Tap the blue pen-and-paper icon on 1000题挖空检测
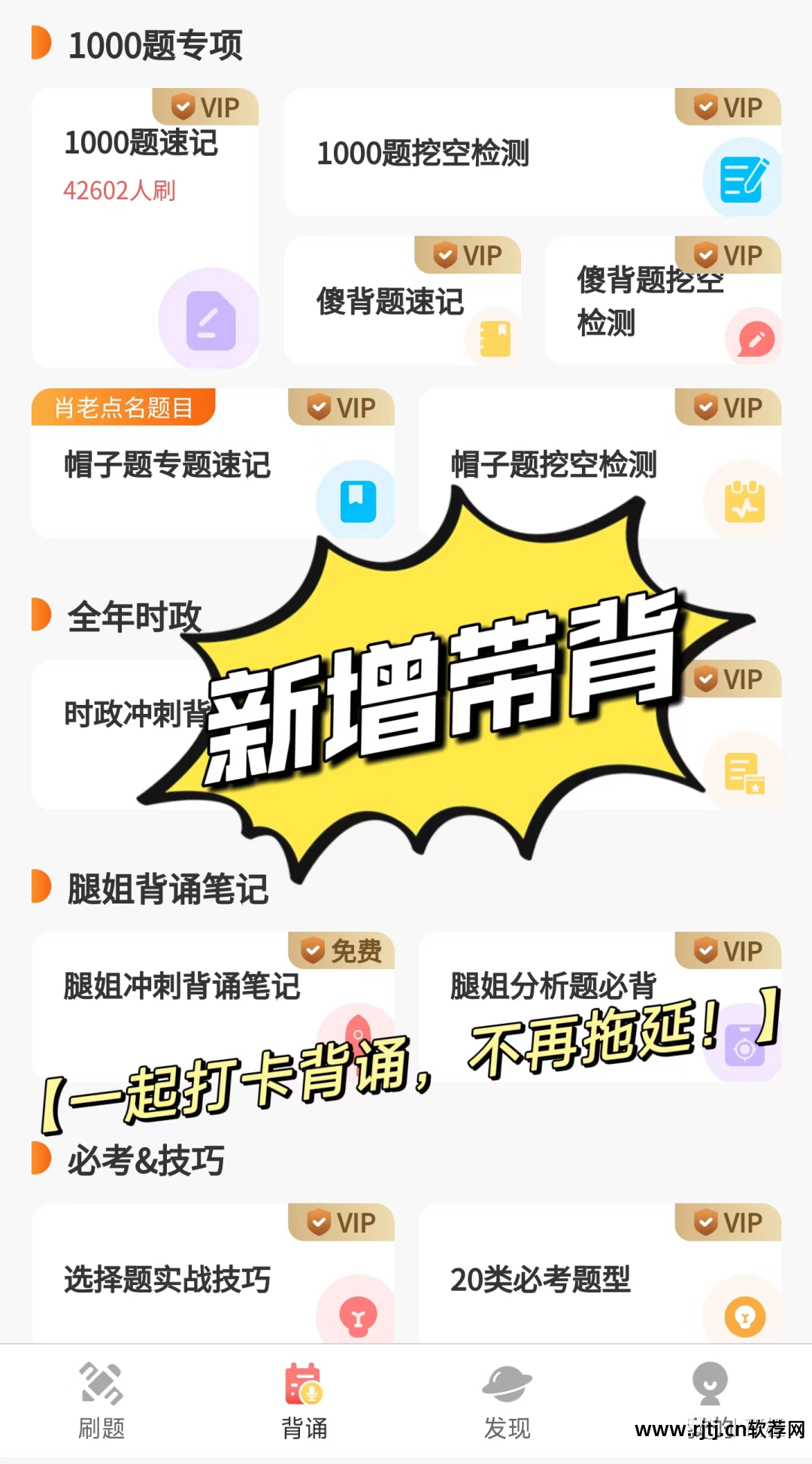 [743, 179]
